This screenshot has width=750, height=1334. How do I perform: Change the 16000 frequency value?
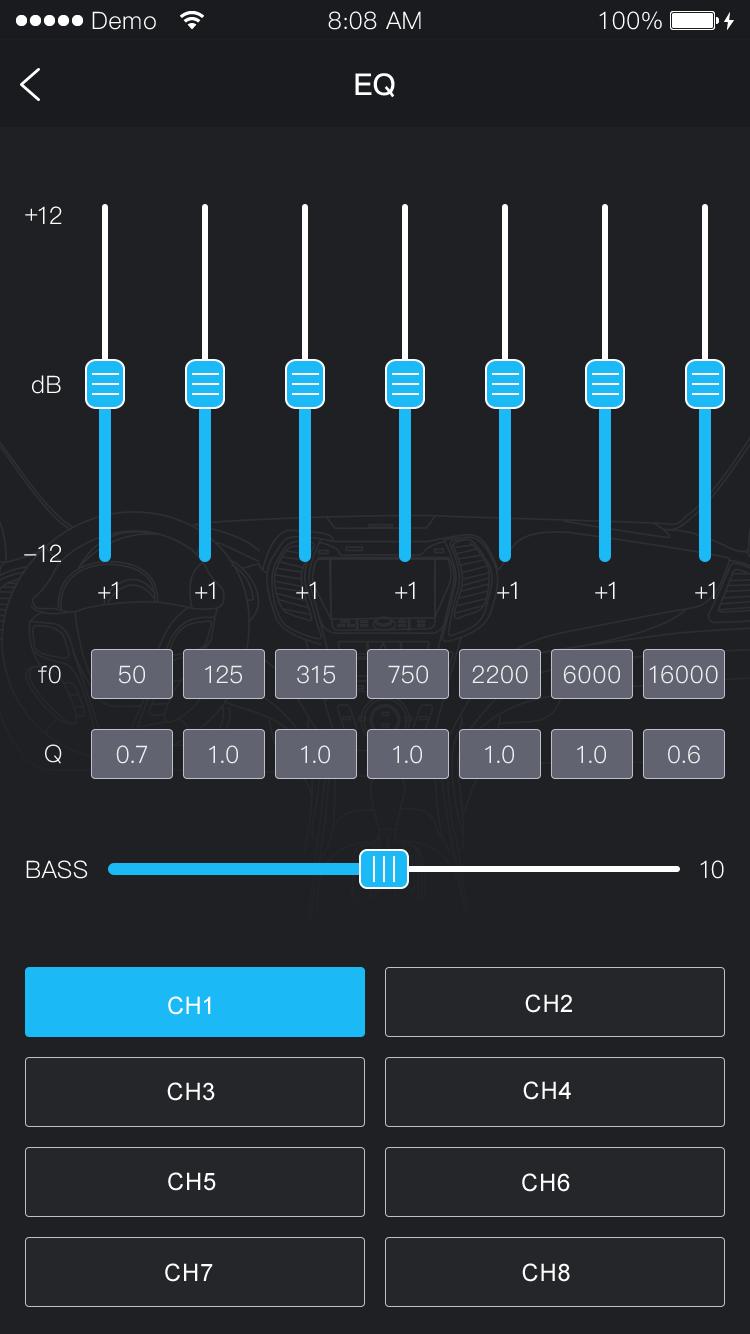(684, 674)
